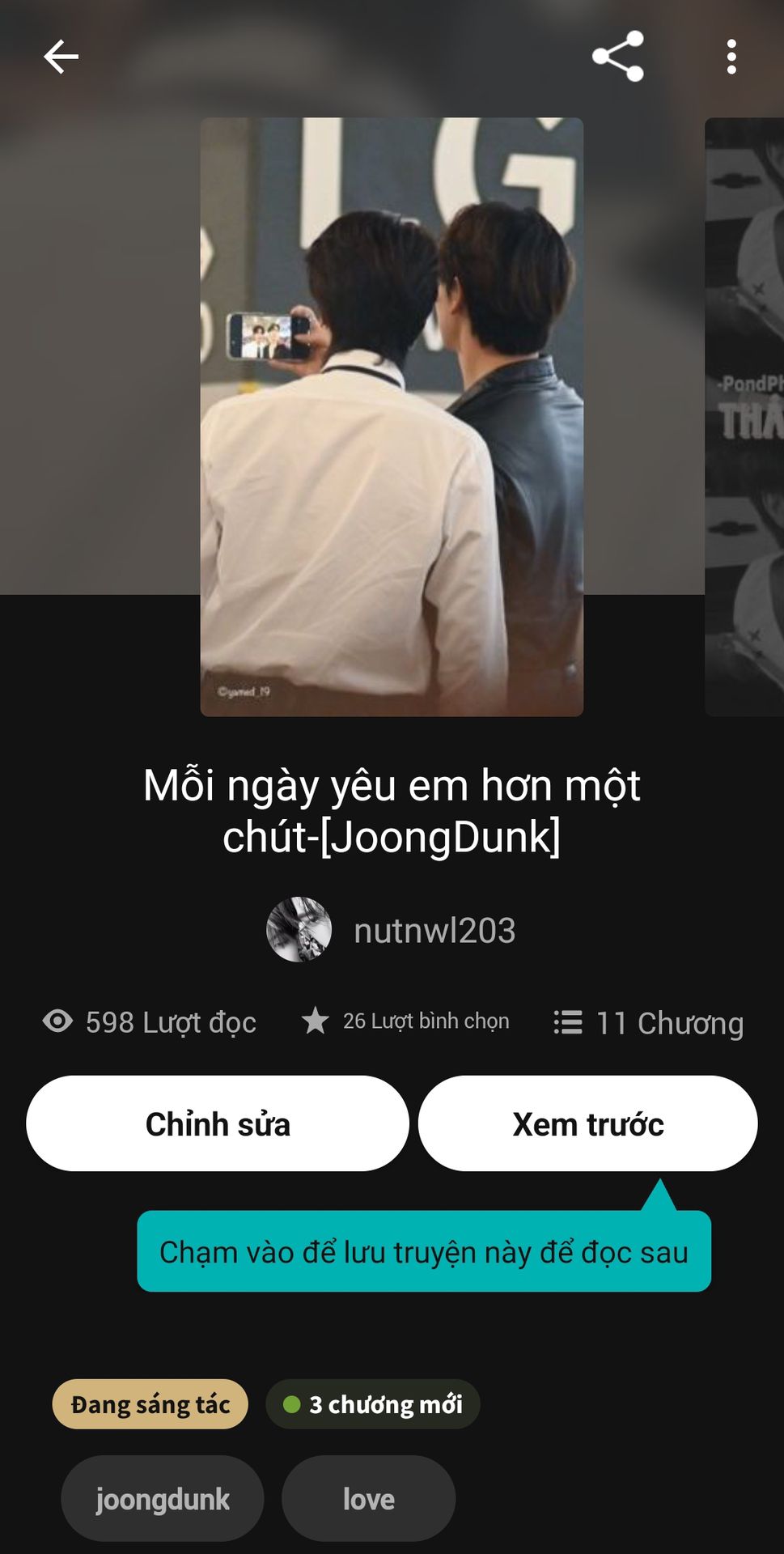Share this story
The image size is (784, 1554).
click(618, 57)
